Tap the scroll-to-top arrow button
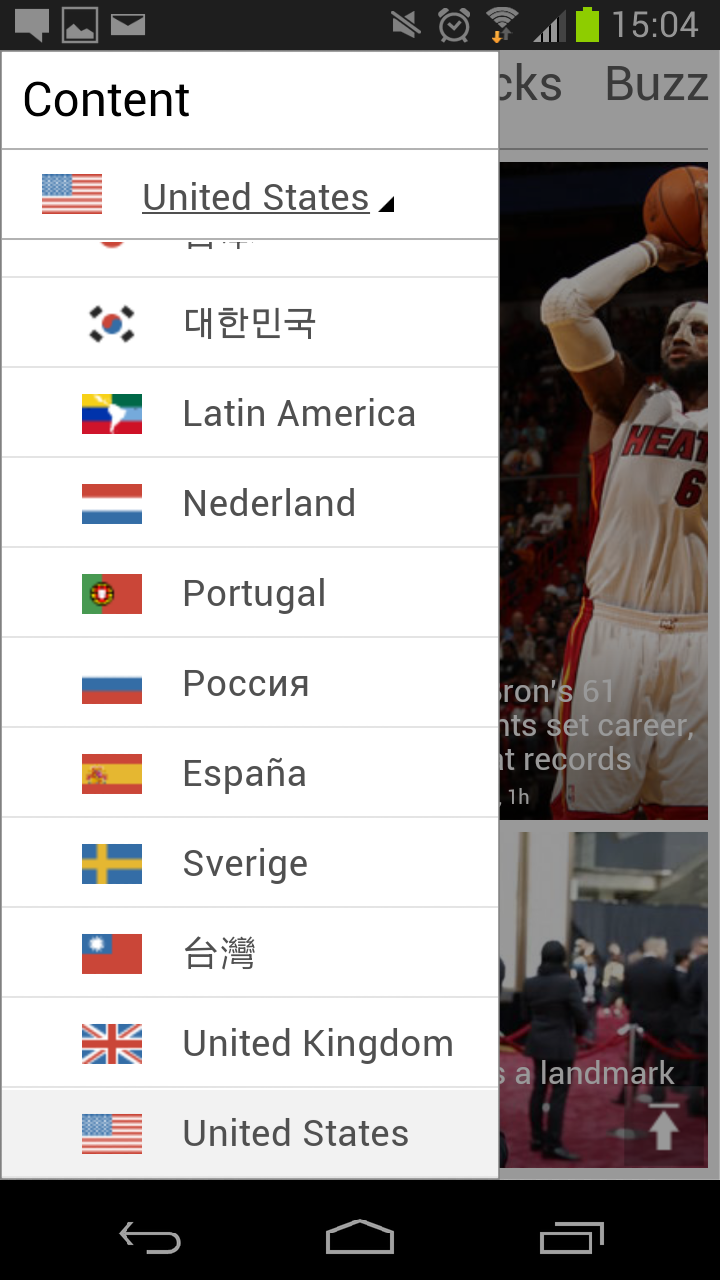The image size is (720, 1280). point(663,1126)
